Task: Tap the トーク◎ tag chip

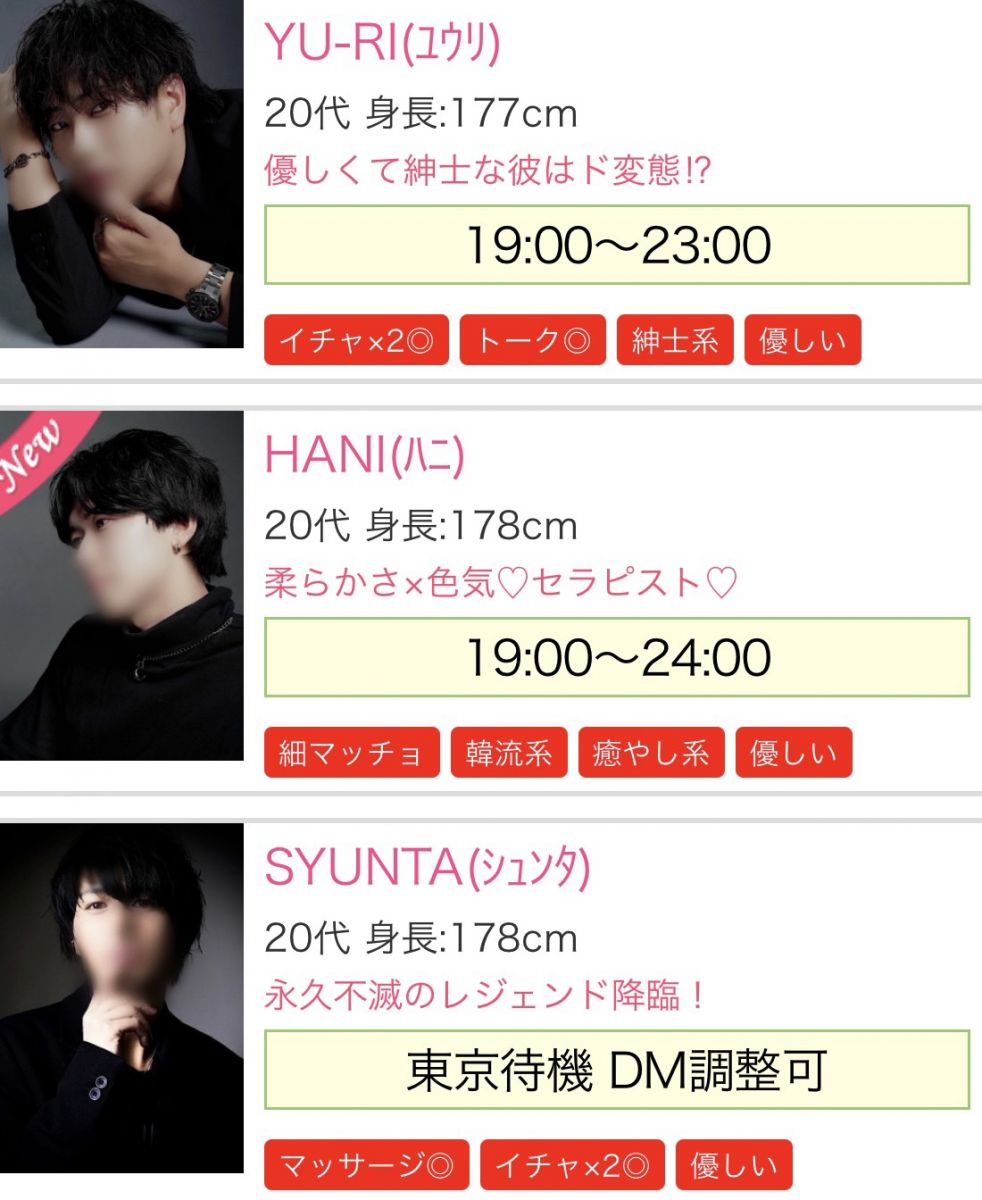Action: point(533,341)
